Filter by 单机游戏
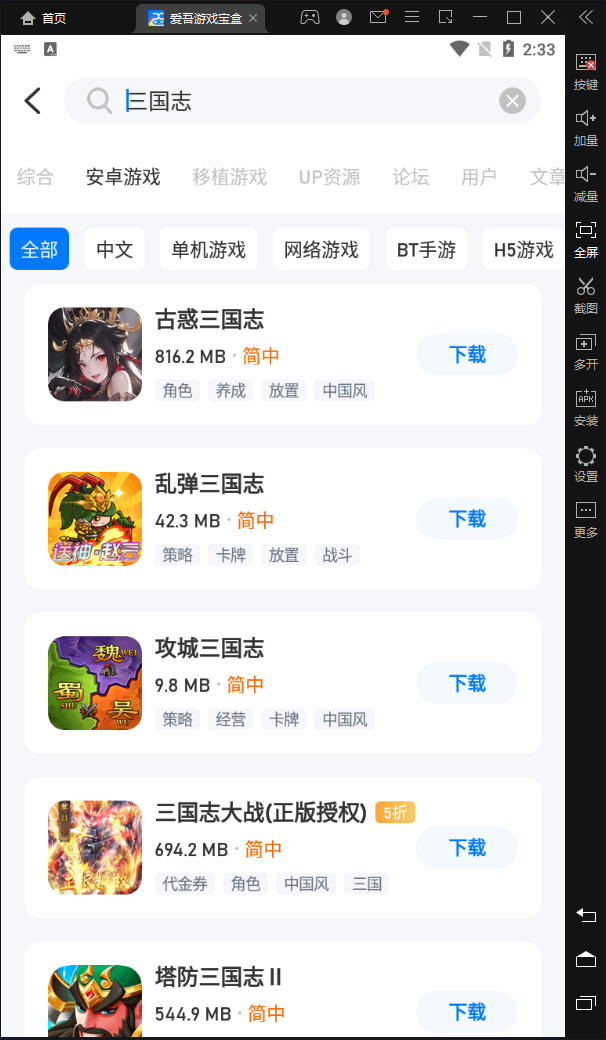 (x=208, y=249)
